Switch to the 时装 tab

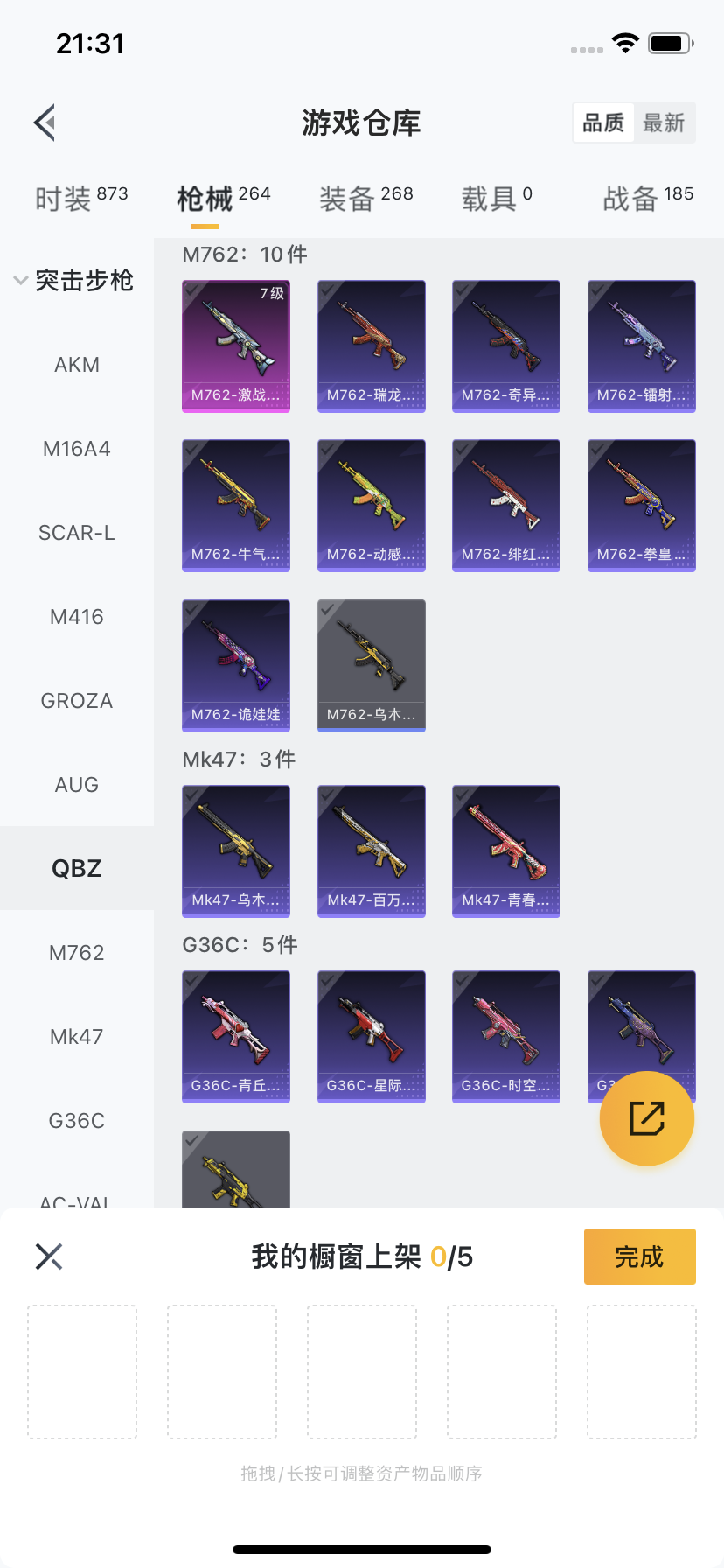[x=80, y=199]
